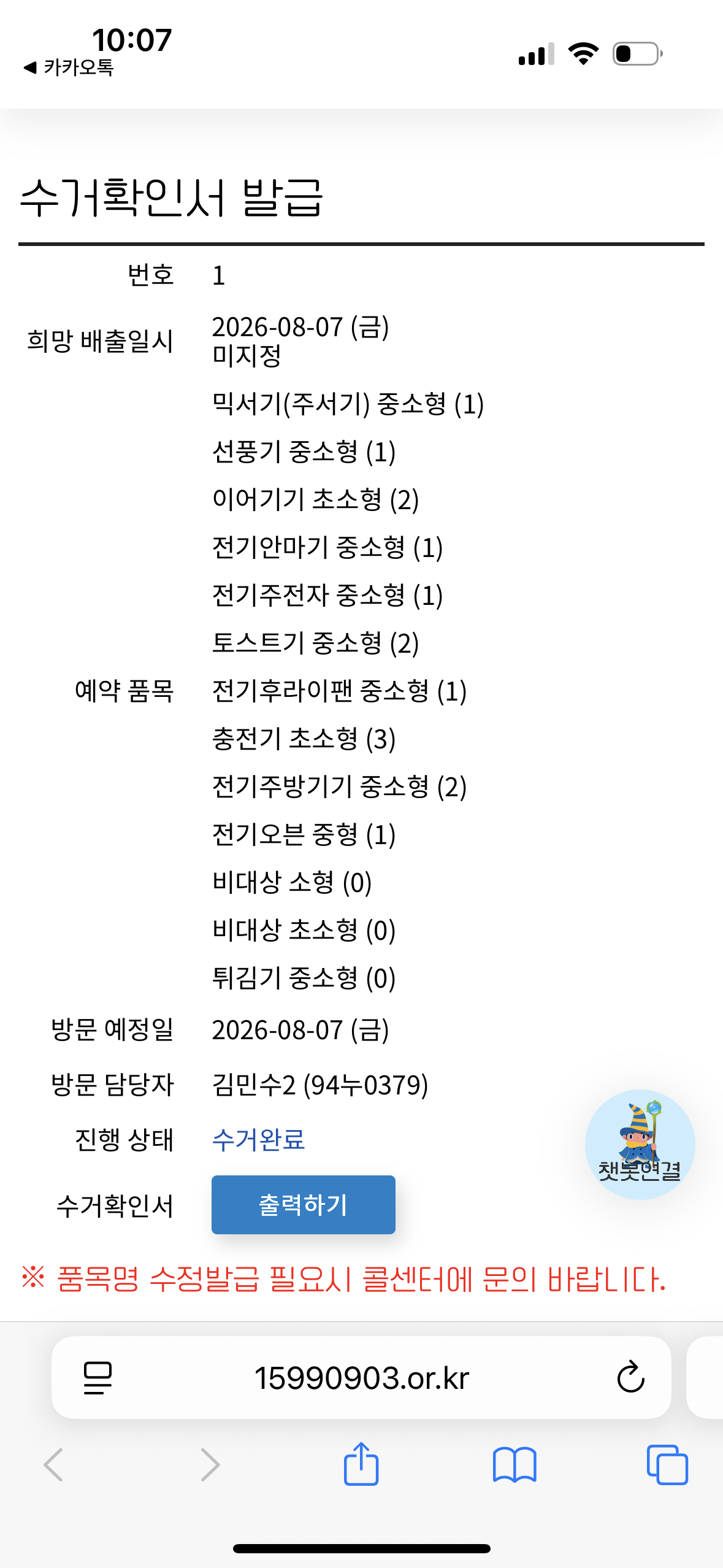The image size is (723, 1568).
Task: Tap the 15990903.or.kr address bar
Action: pyautogui.click(x=361, y=1378)
